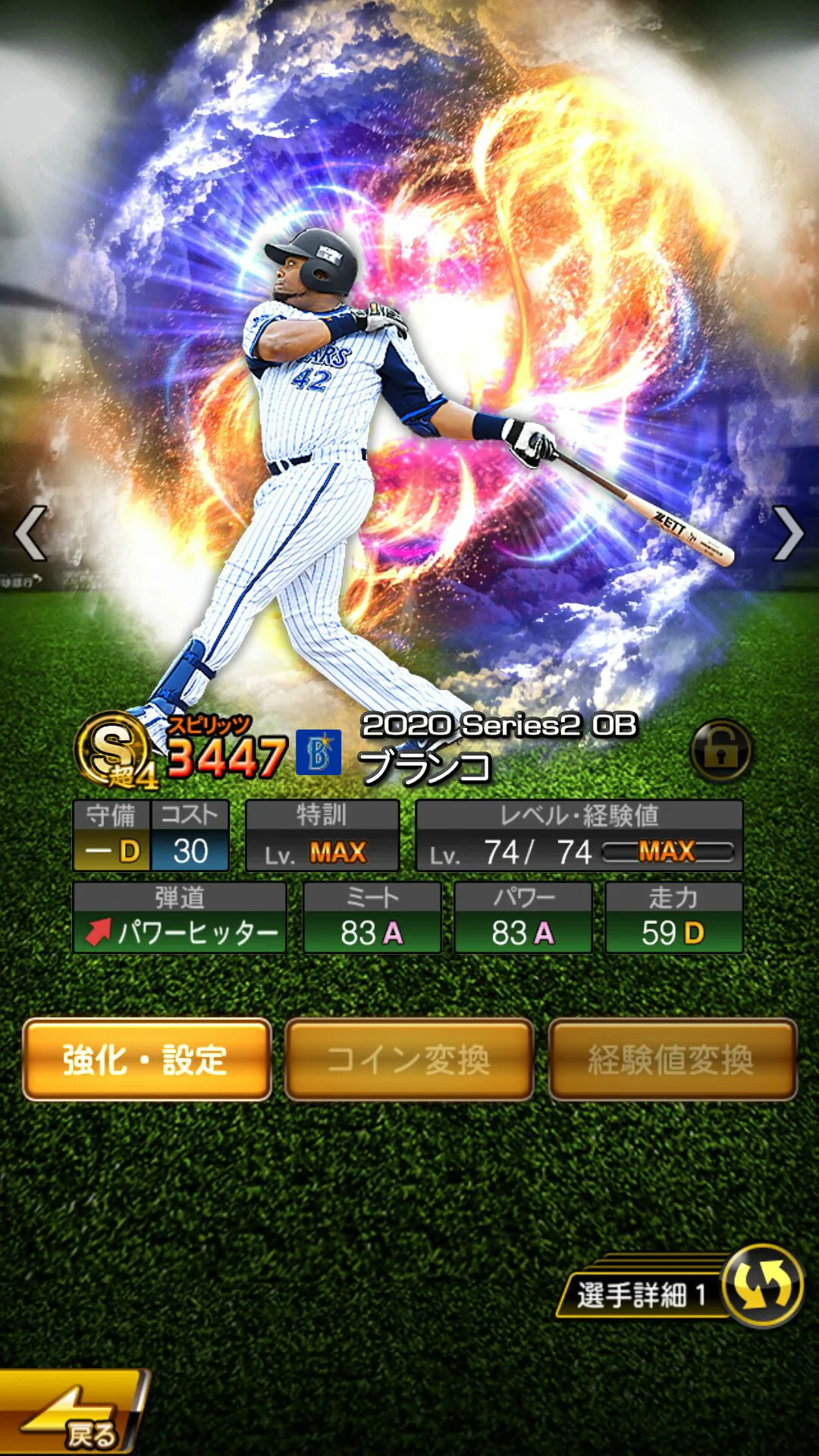Tap the コイン変換 button

[x=409, y=1059]
